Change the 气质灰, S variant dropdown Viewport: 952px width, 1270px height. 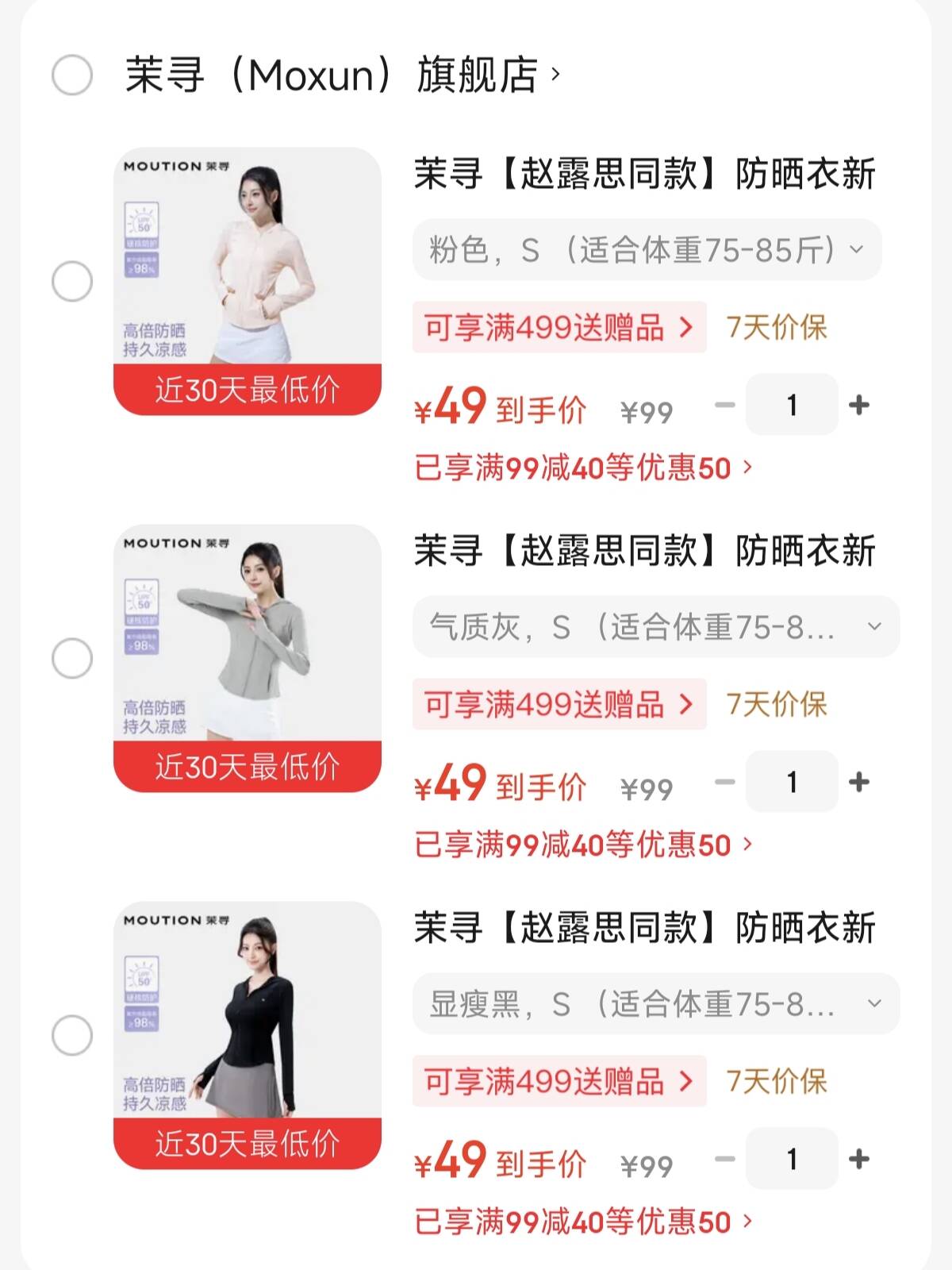click(655, 627)
